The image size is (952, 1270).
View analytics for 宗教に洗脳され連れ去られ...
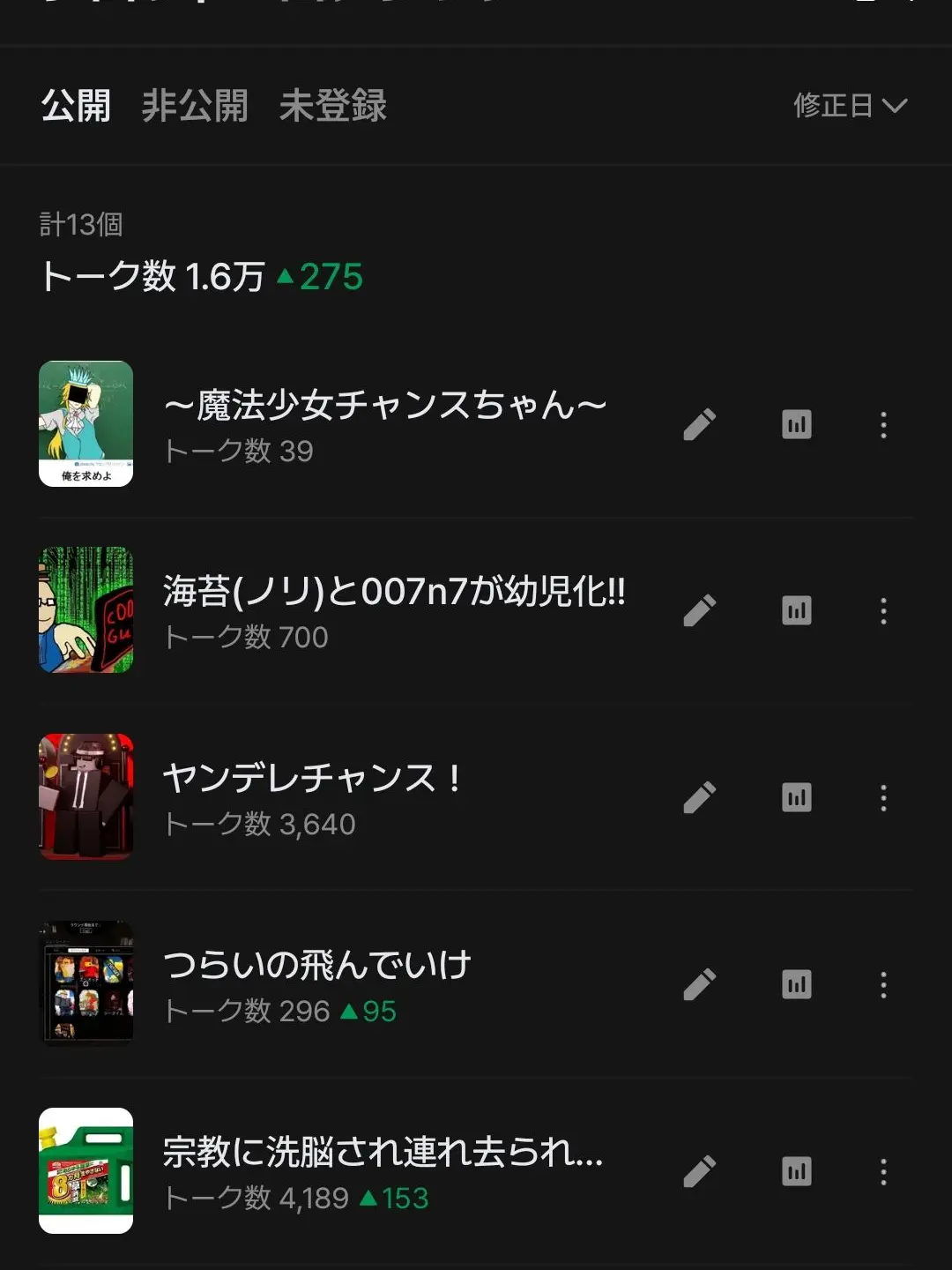click(796, 1171)
